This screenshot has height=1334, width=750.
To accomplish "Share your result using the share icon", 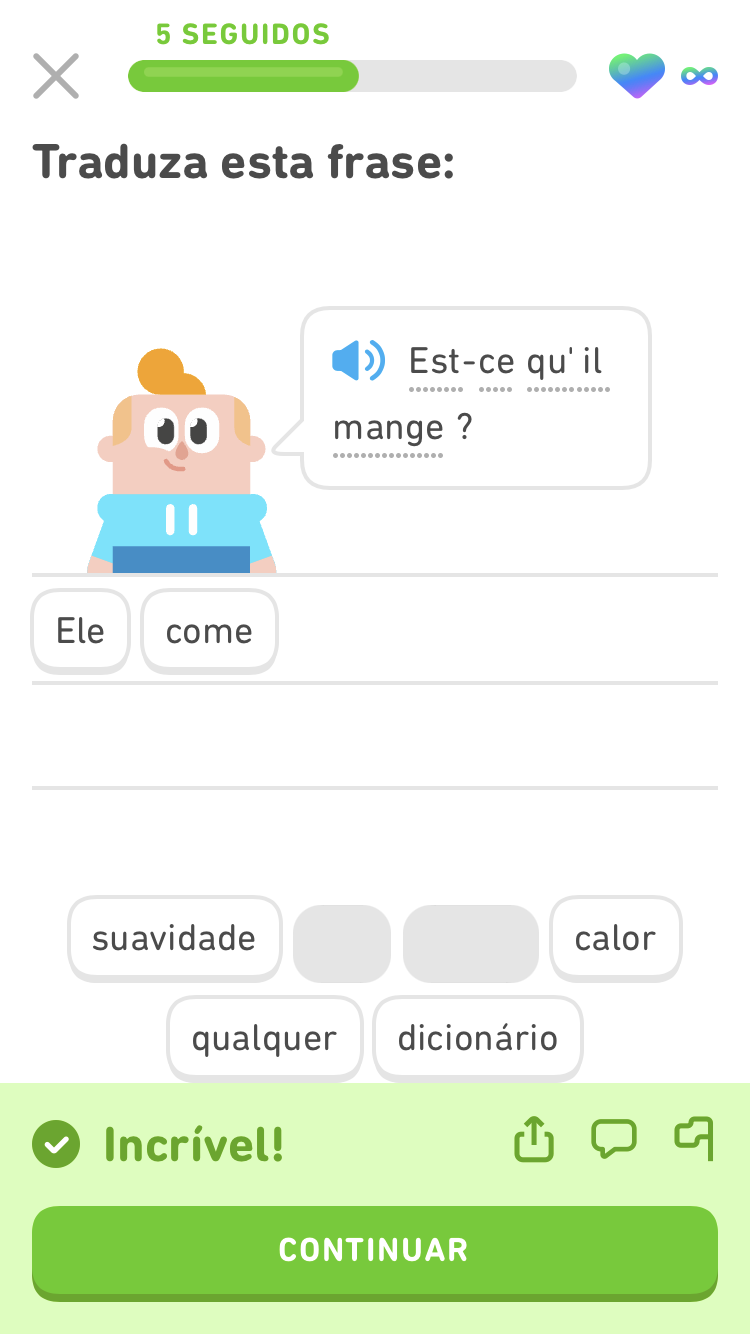I will pos(533,1139).
